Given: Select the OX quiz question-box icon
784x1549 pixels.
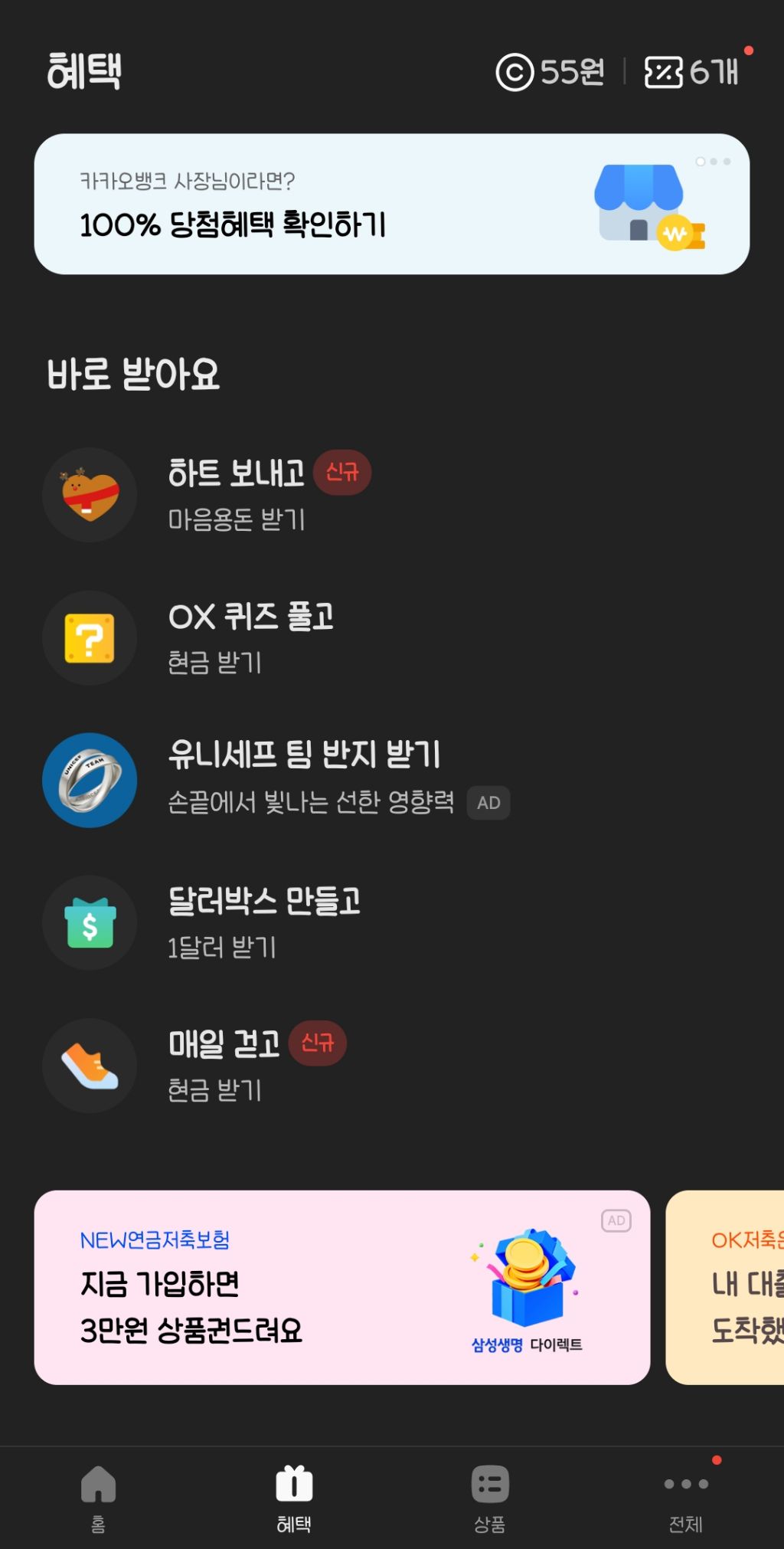Looking at the screenshot, I should [89, 638].
